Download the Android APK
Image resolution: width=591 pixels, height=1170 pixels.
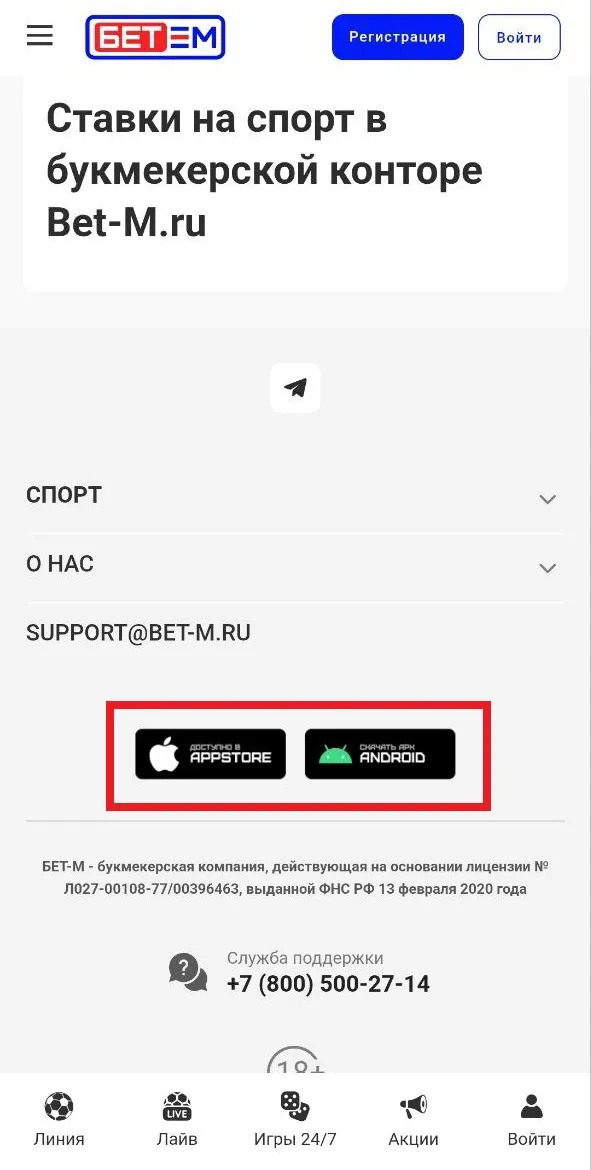coord(380,754)
